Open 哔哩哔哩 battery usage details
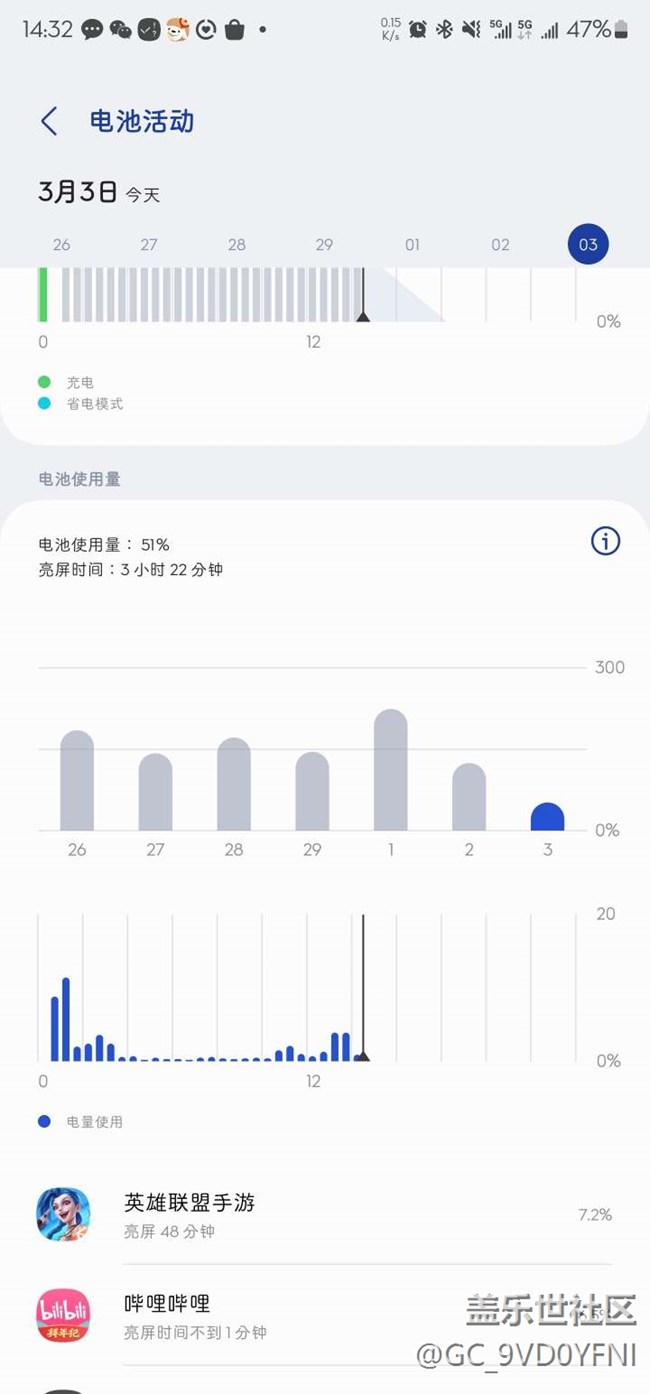 tap(325, 1316)
